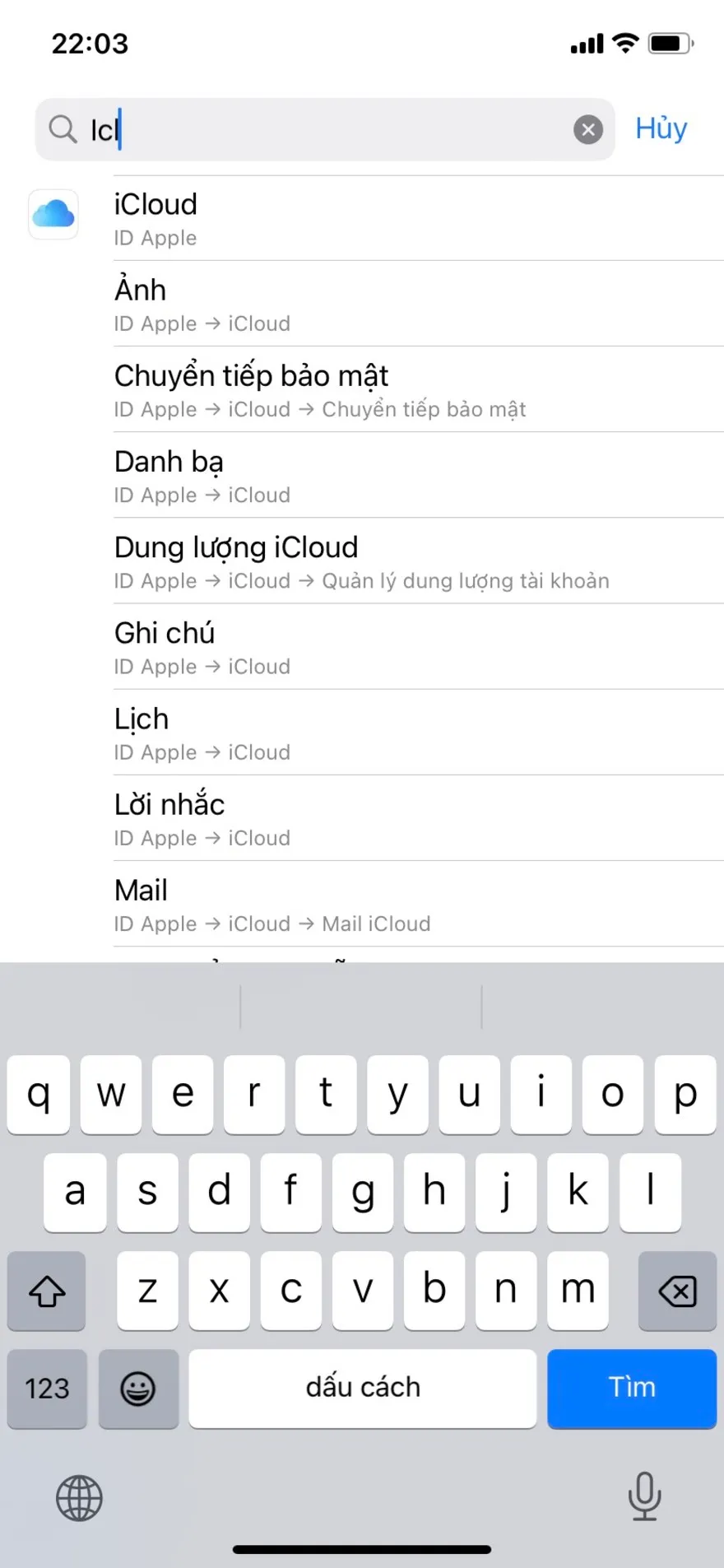Tap the emoji key on the keyboard
The width and height of the screenshot is (724, 1568).
137,1389
